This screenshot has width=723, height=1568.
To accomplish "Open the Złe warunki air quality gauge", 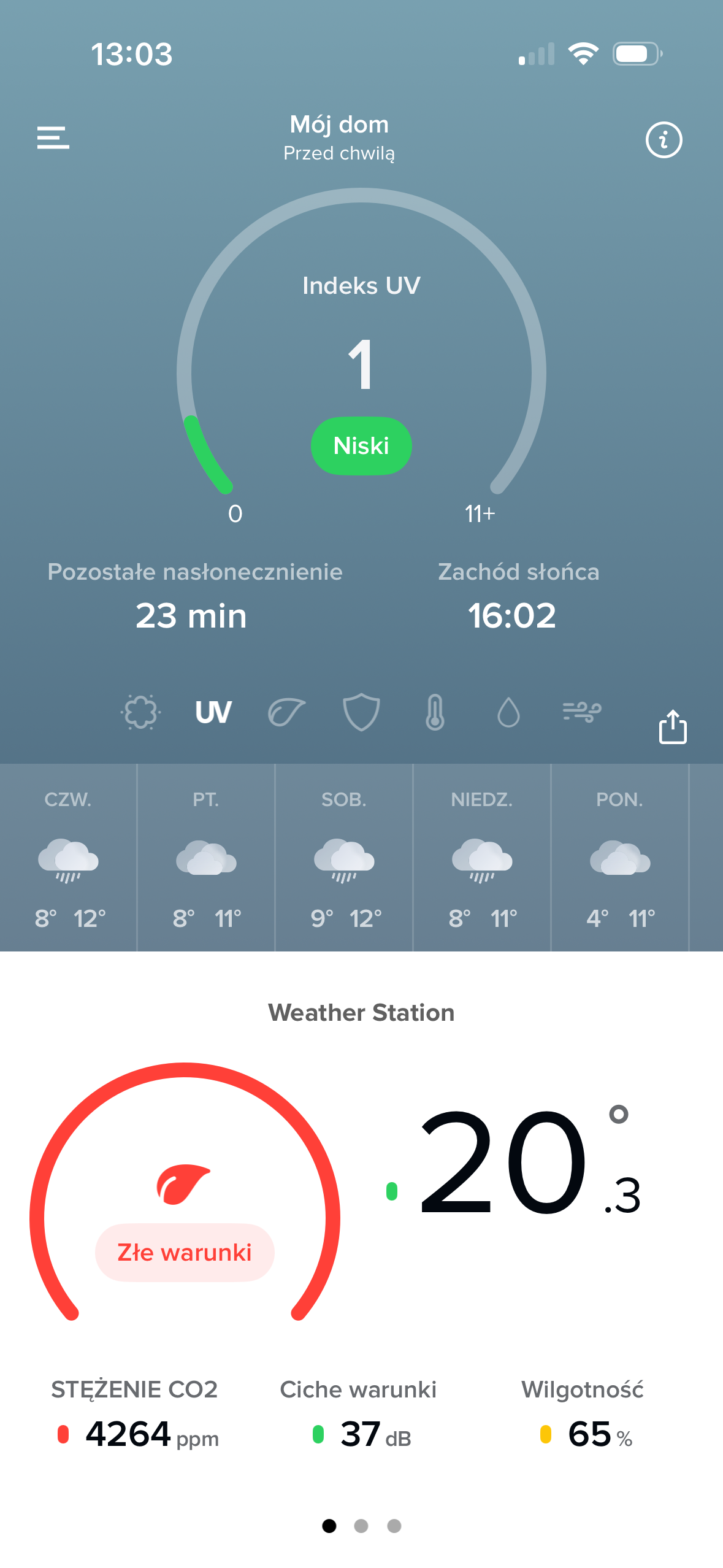I will click(x=185, y=1202).
